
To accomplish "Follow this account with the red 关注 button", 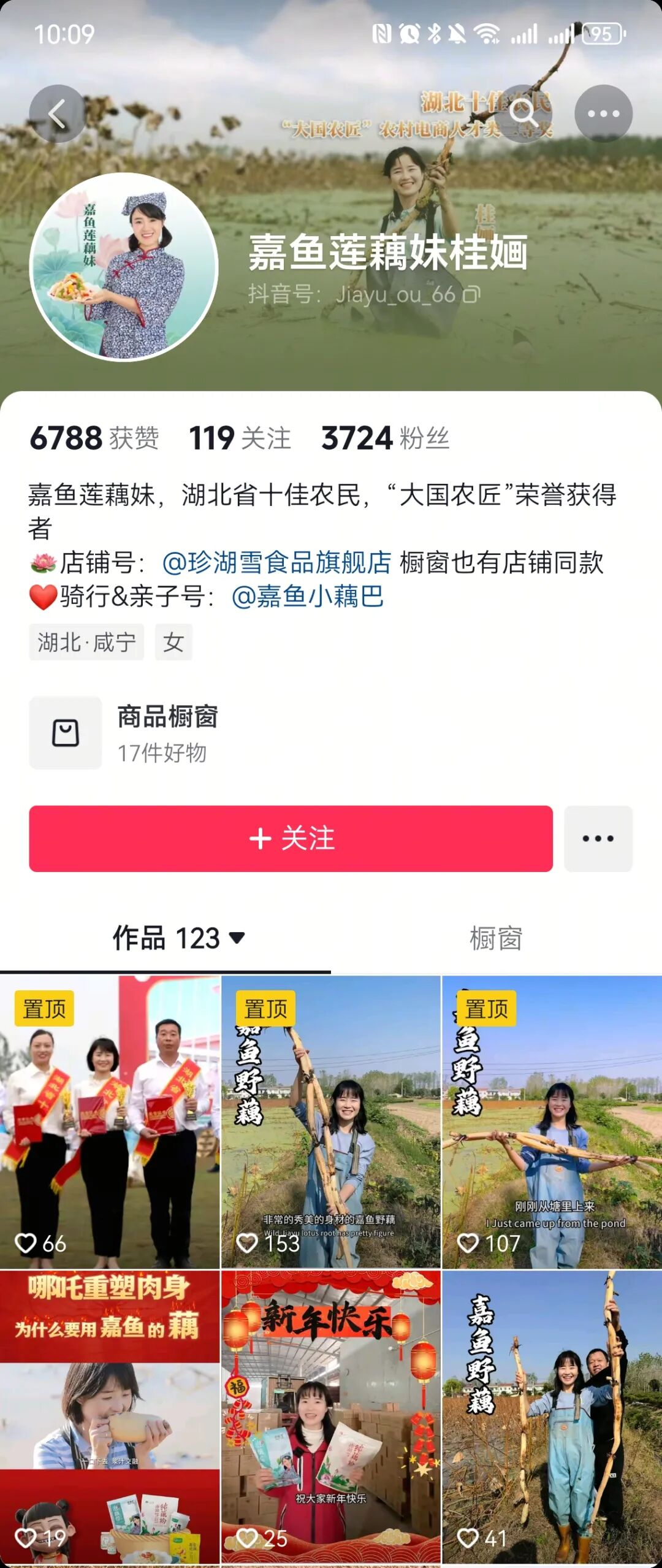I will pos(291,838).
